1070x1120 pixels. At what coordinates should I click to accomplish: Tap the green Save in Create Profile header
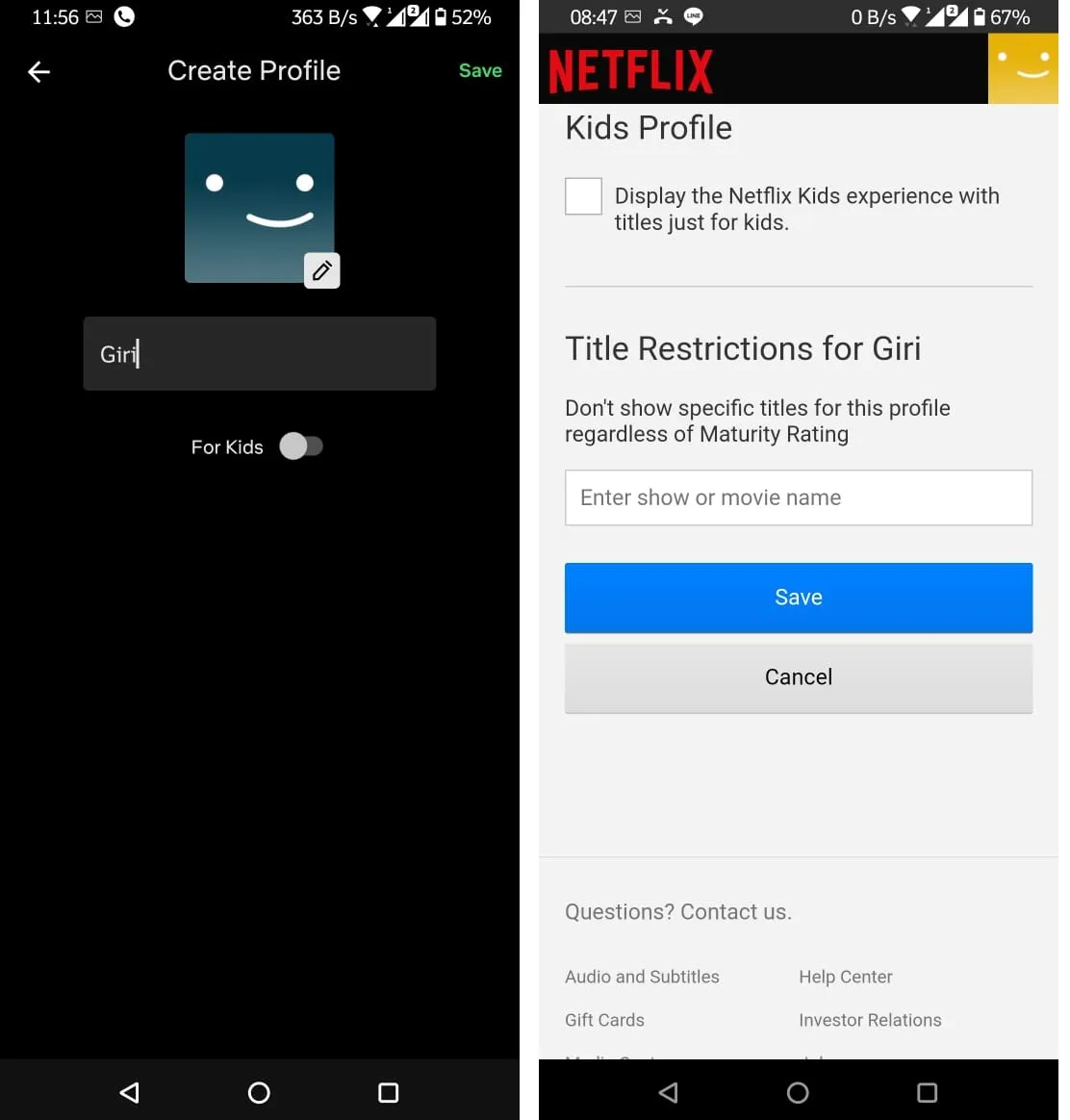[x=480, y=70]
